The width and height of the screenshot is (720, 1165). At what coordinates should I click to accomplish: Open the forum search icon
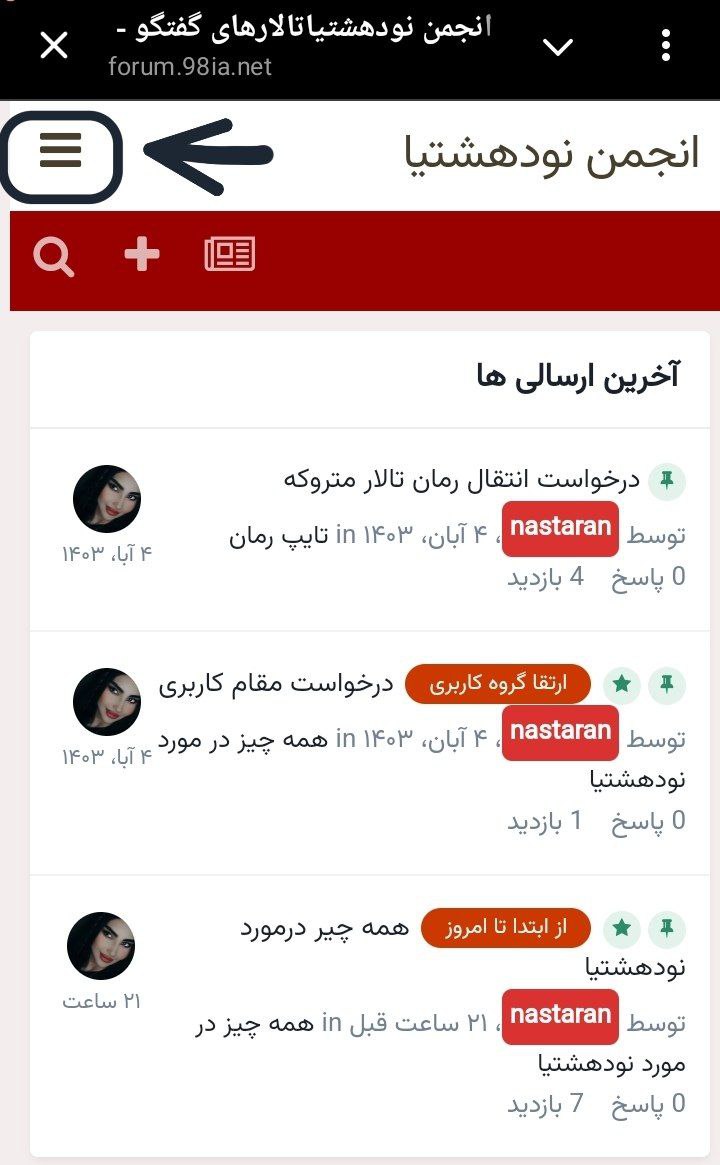point(53,256)
